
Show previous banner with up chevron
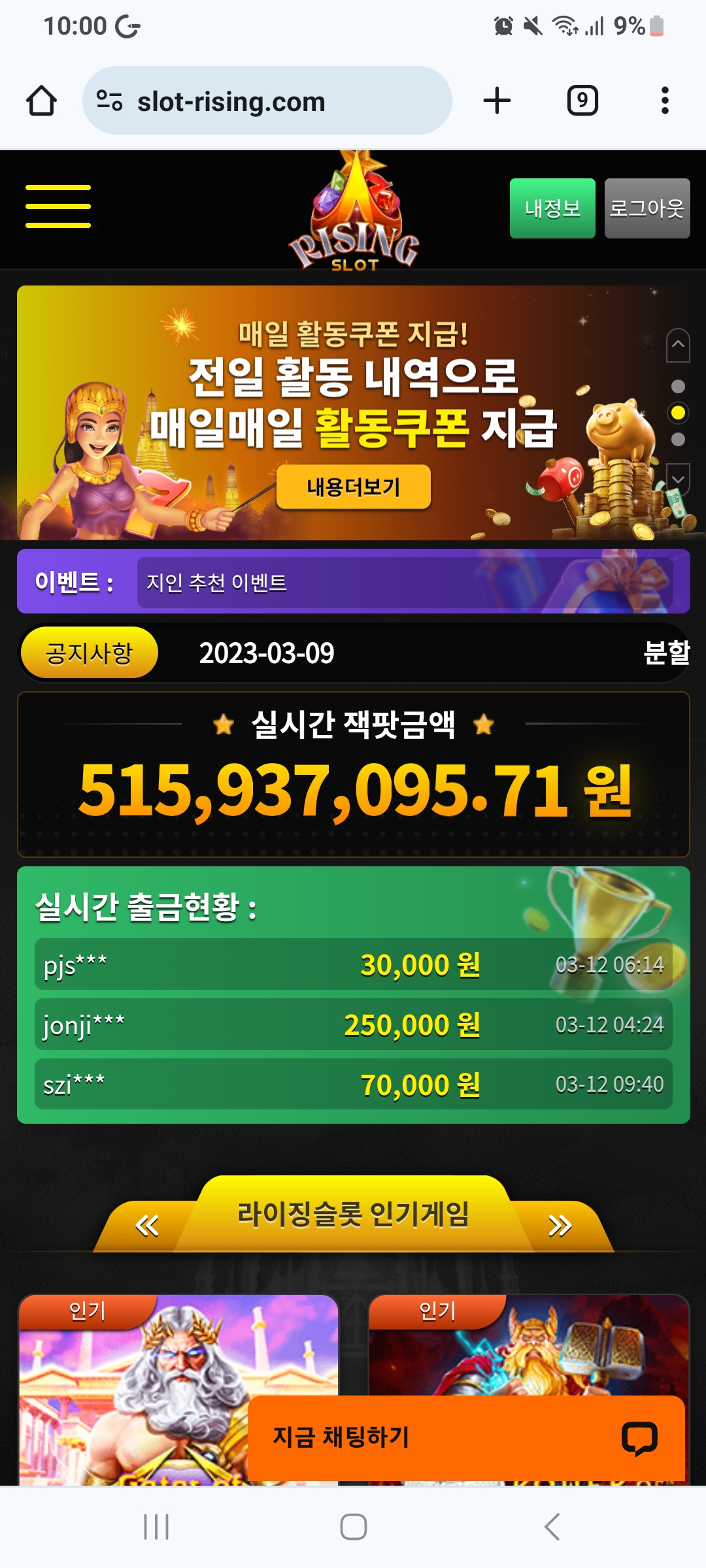coord(678,345)
